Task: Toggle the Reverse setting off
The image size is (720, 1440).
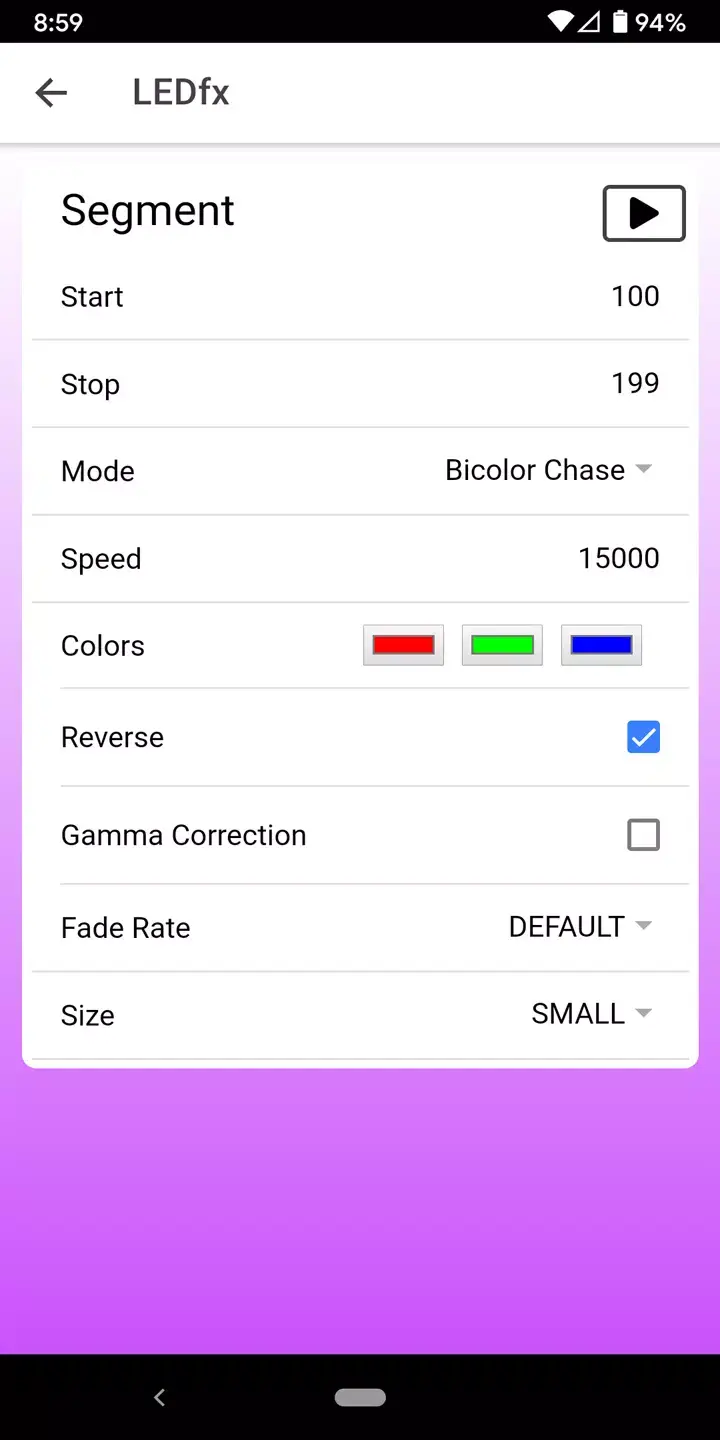Action: coord(643,737)
